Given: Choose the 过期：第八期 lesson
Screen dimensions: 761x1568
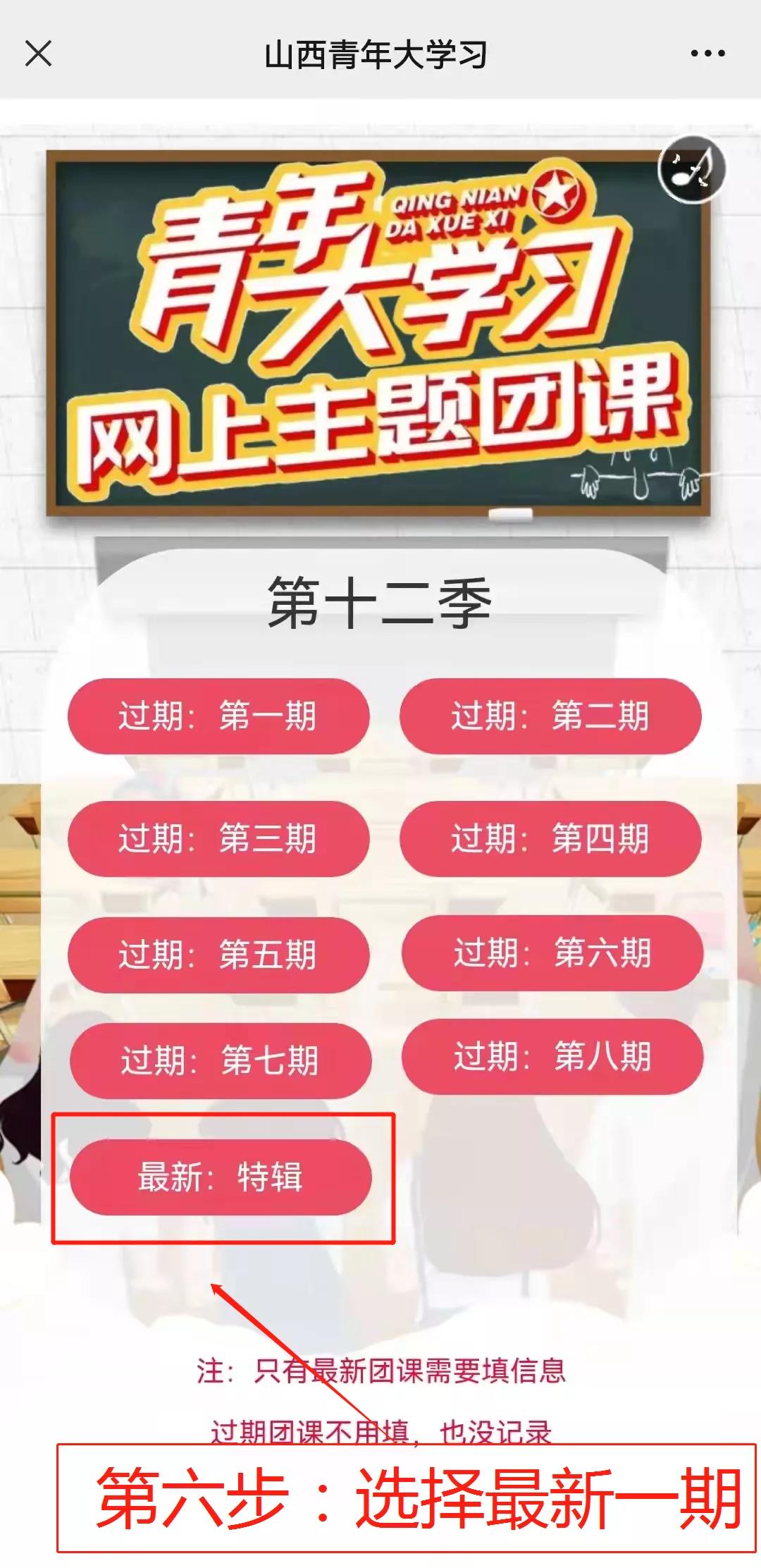Looking at the screenshot, I should (x=552, y=1056).
